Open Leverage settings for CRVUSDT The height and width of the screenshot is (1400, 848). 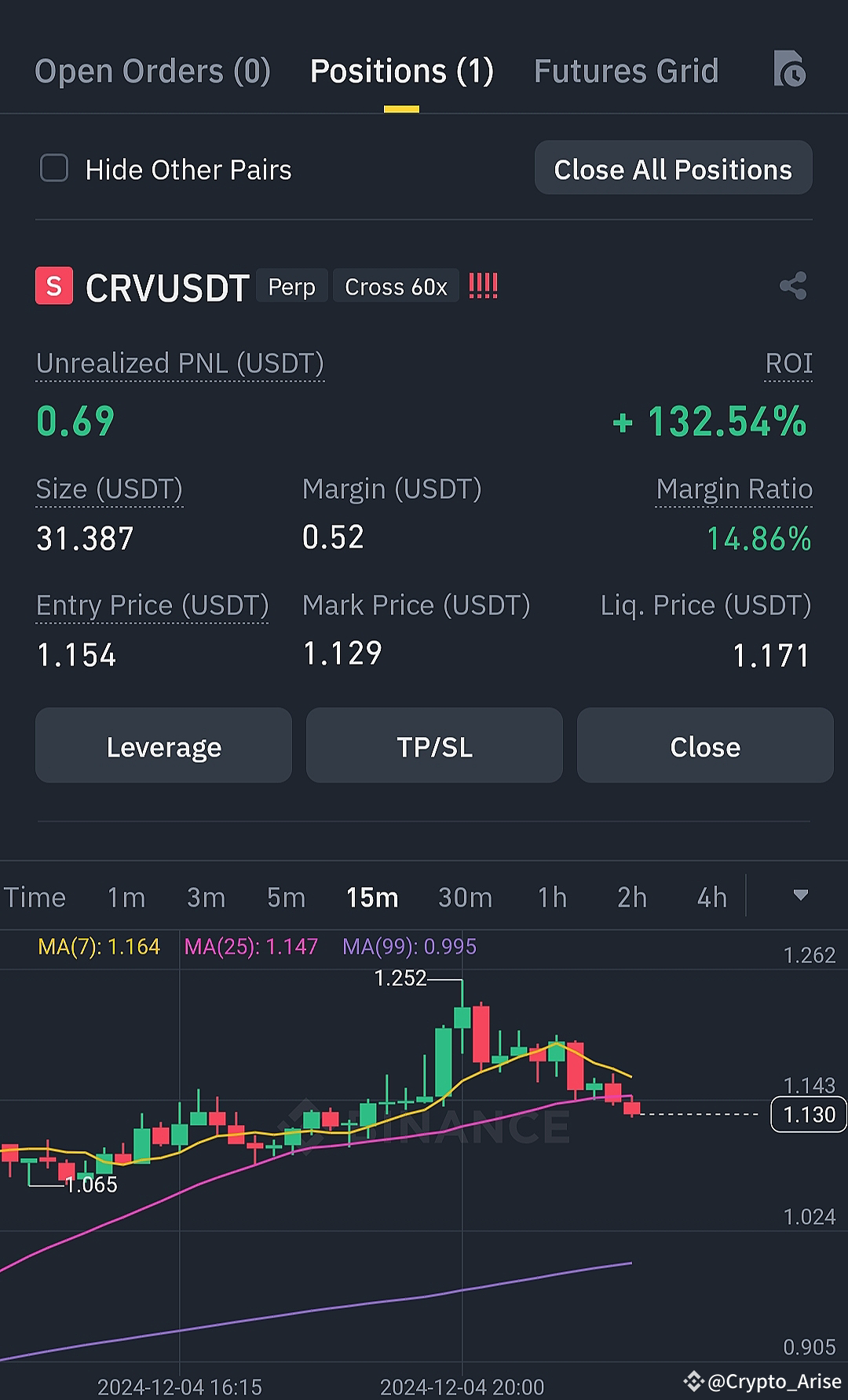coord(163,746)
